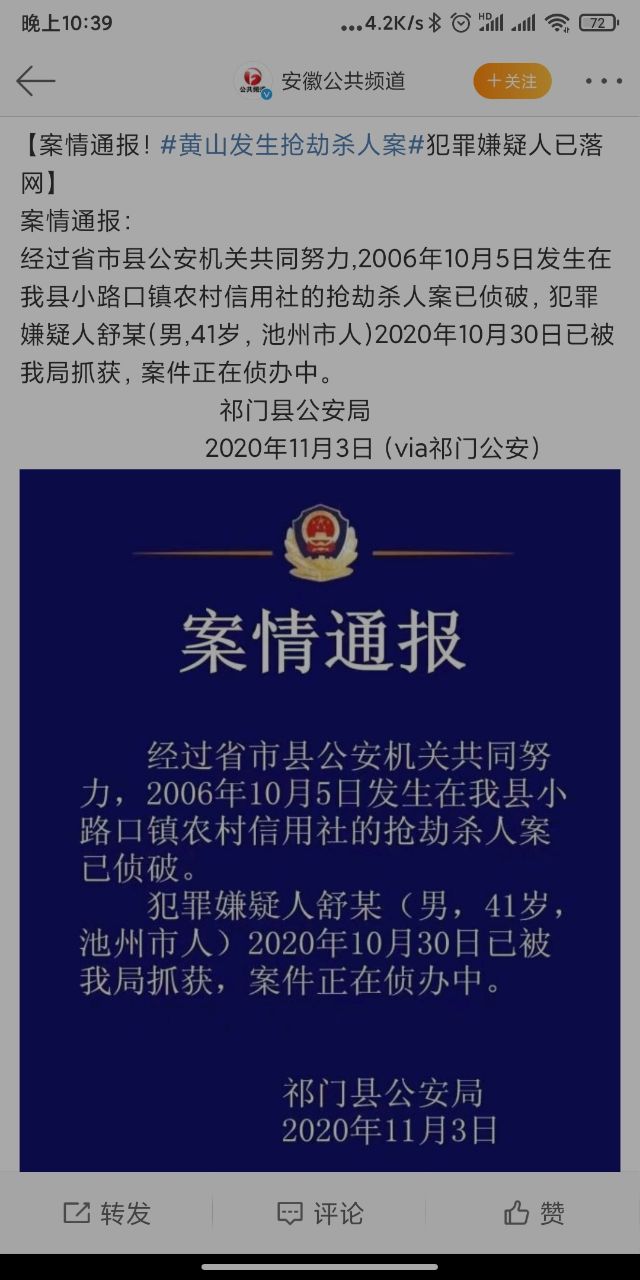Open the three-dot overflow menu

point(603,81)
